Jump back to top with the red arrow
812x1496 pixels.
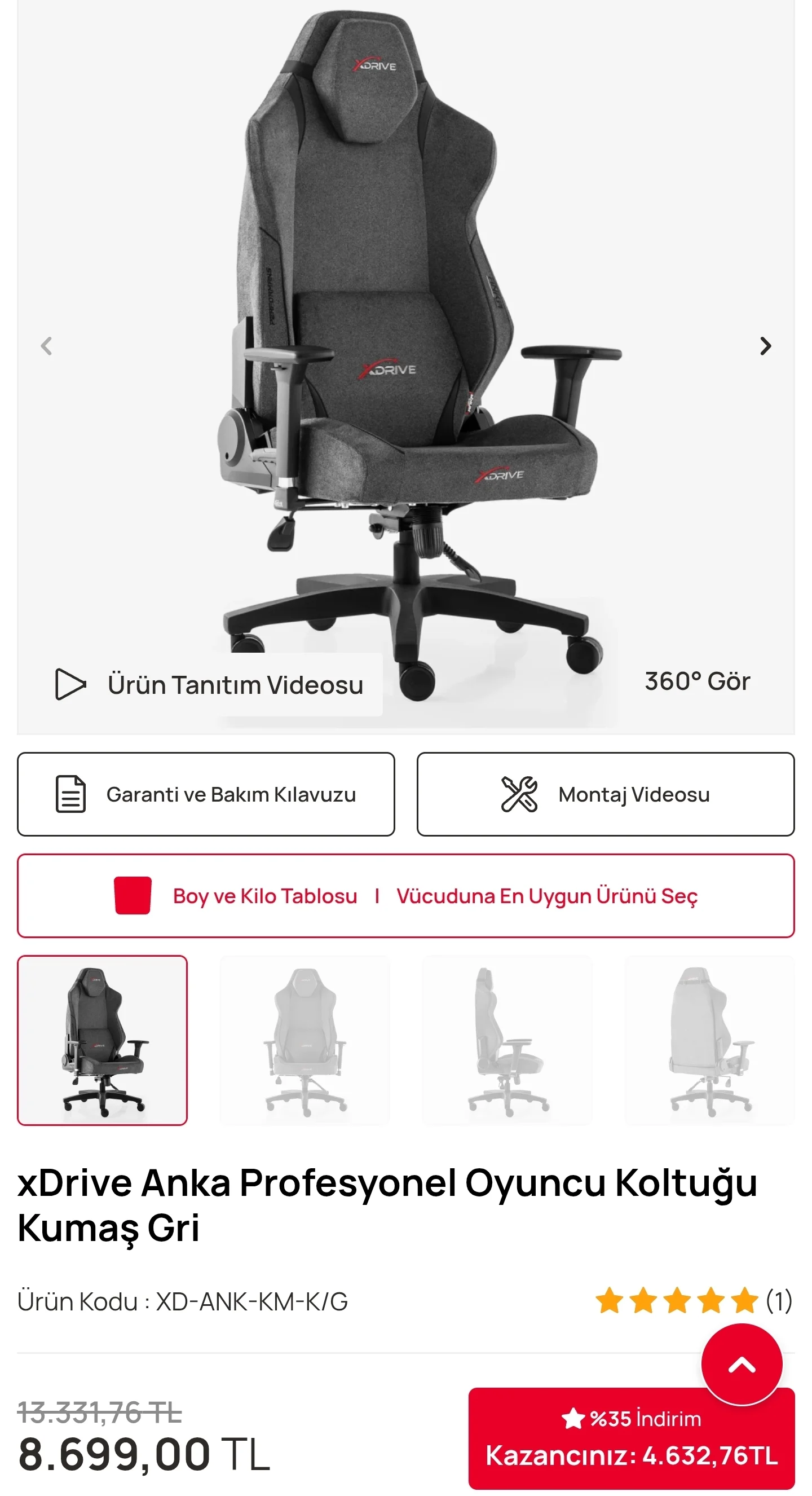pyautogui.click(x=741, y=1364)
